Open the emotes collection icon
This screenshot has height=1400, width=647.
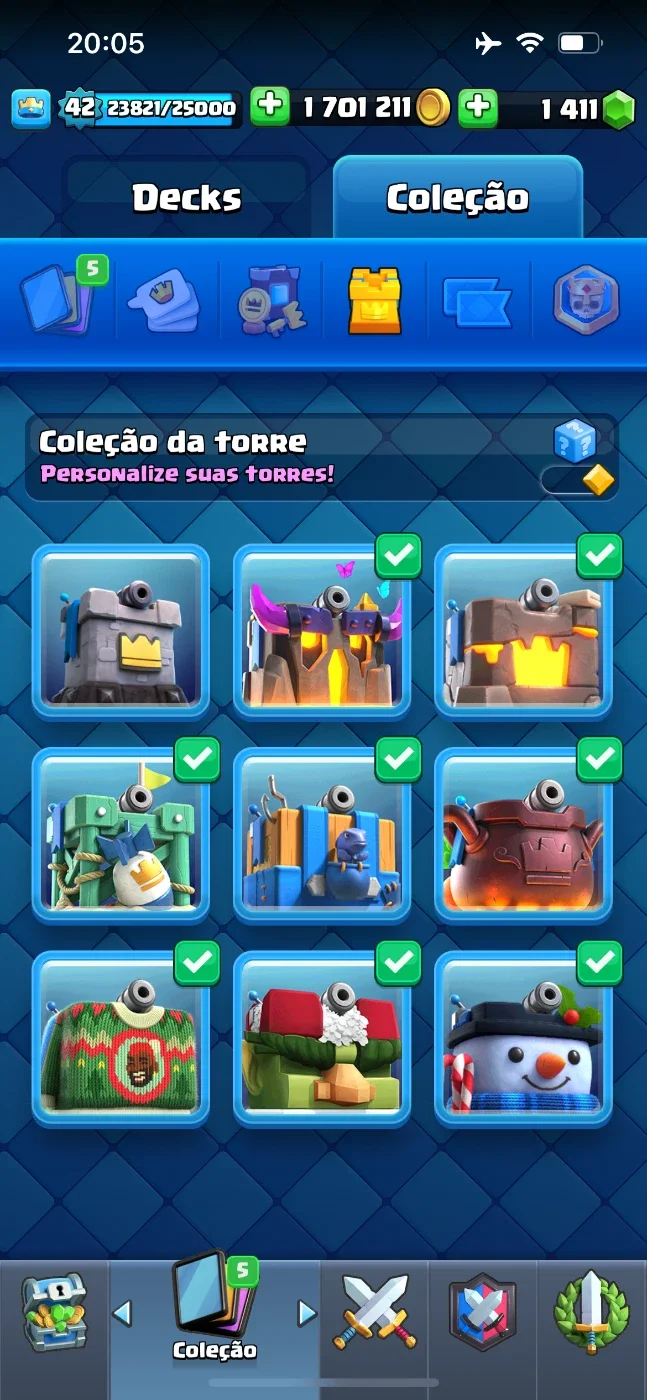click(x=164, y=299)
